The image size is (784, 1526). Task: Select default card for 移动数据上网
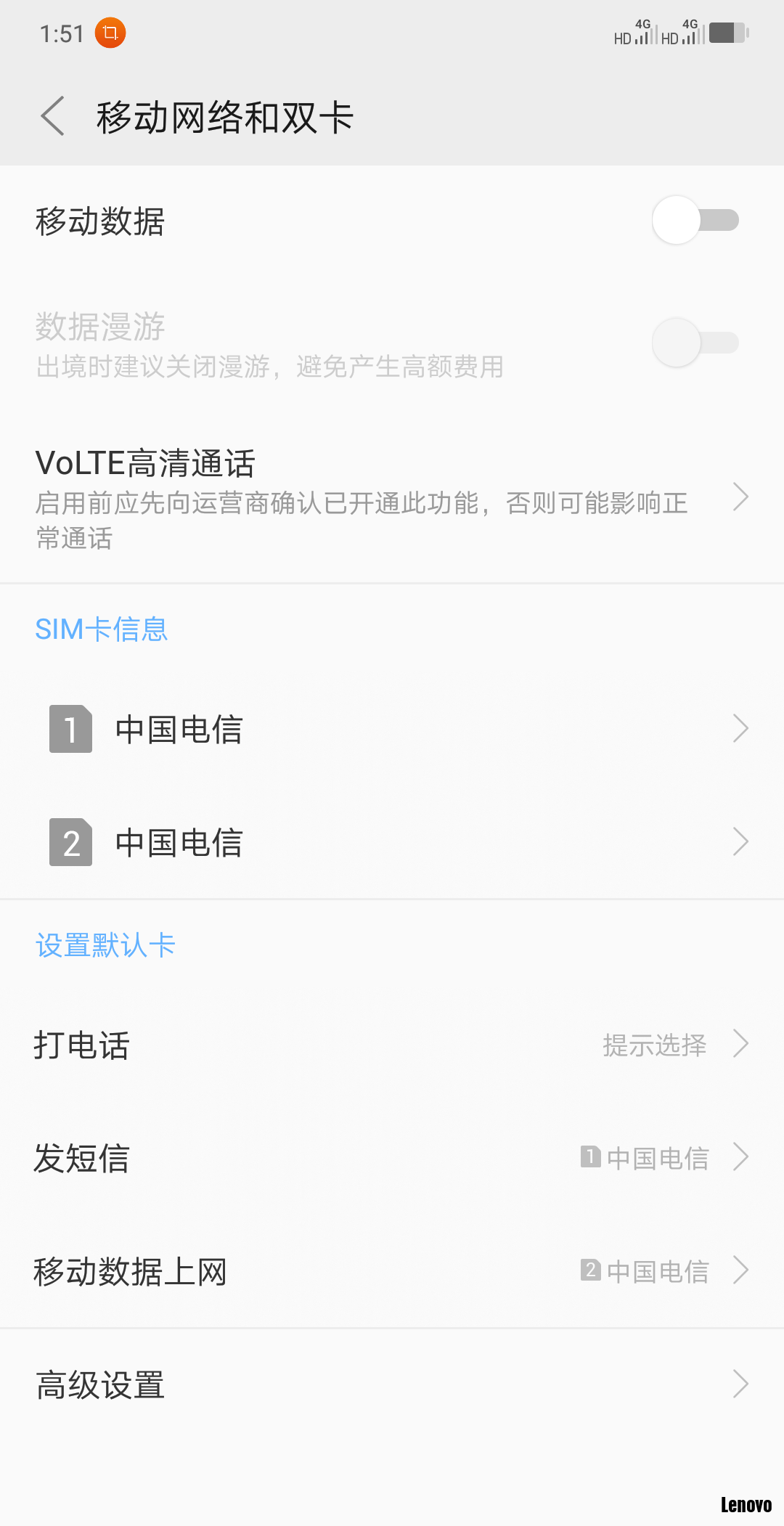pos(392,1271)
